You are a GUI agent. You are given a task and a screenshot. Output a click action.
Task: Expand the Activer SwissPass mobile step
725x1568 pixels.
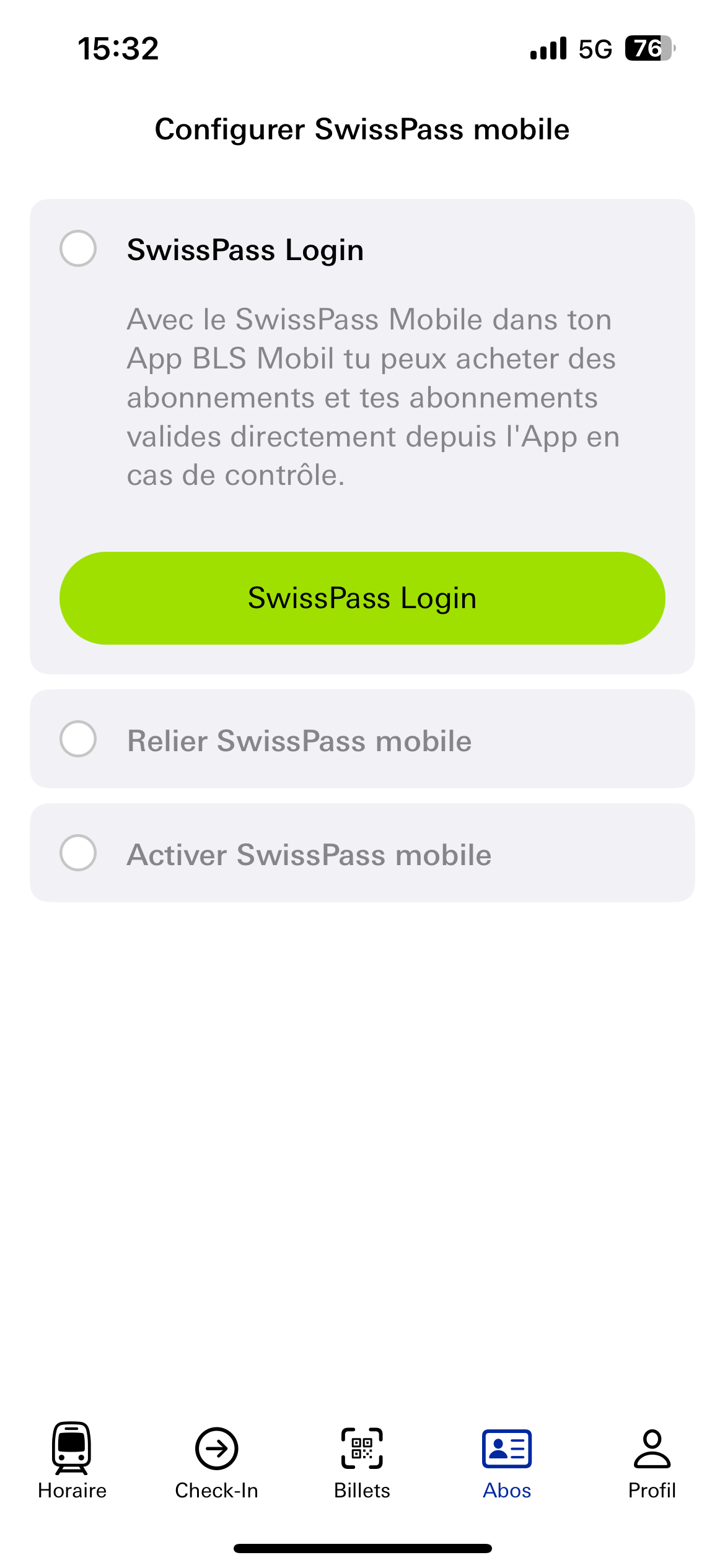point(362,853)
